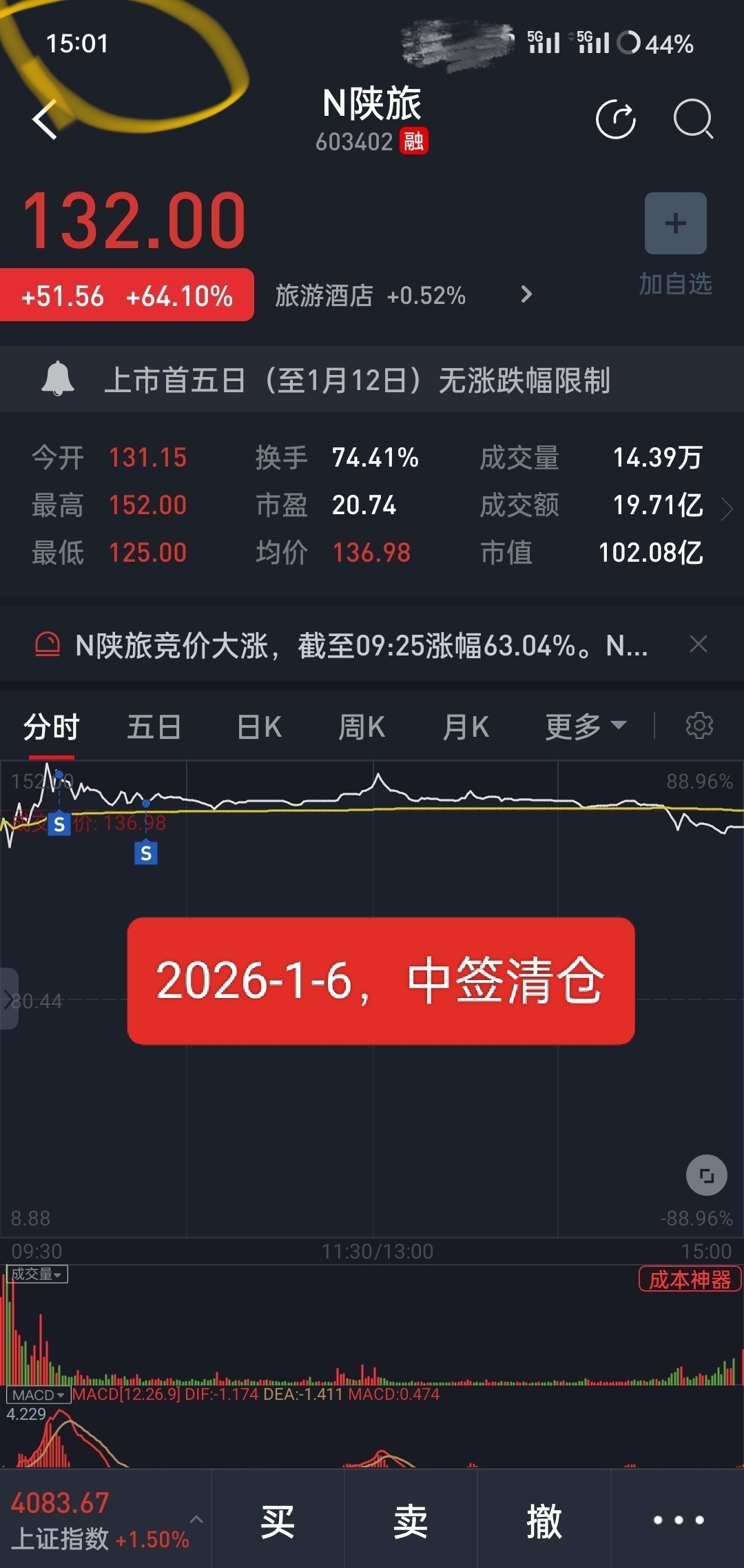This screenshot has height=1568, width=744.
Task: Open the 成本神器 tool
Action: (690, 1279)
